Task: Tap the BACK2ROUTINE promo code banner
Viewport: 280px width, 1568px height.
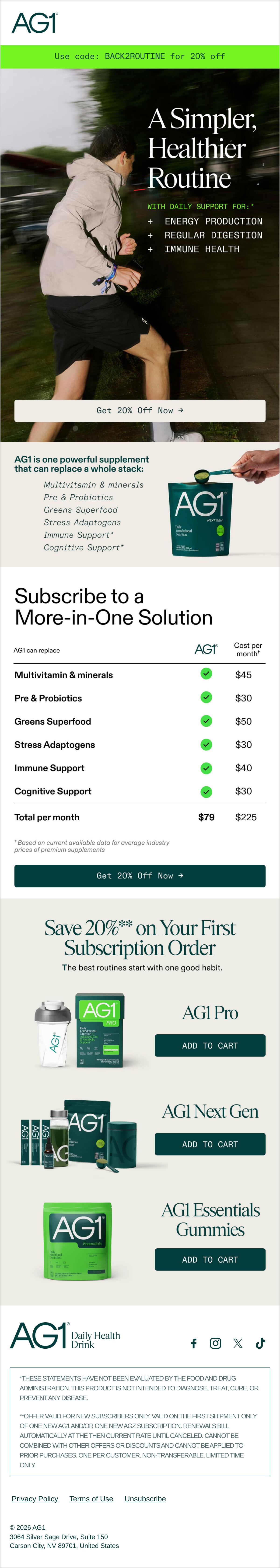Action: pyautogui.click(x=140, y=57)
